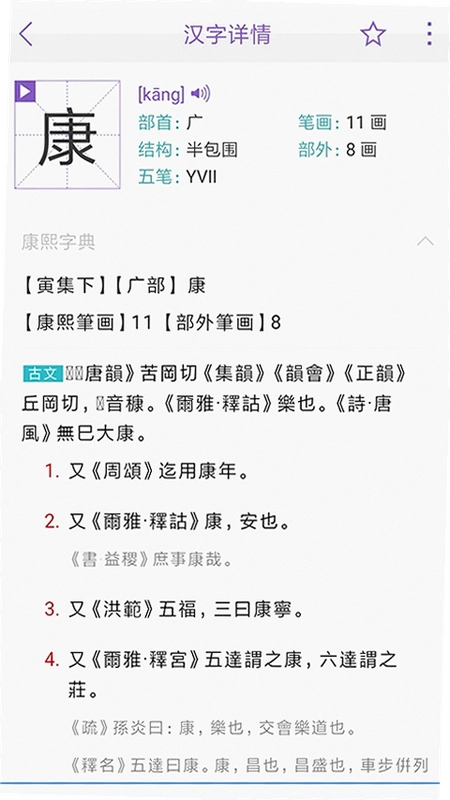Go back from the 汉字详情 page

tap(26, 34)
